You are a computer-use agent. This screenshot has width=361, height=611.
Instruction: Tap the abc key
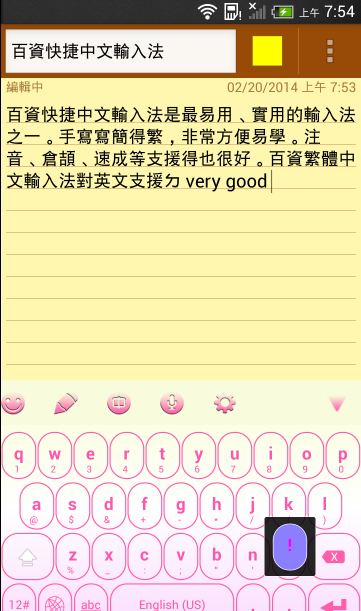tap(91, 600)
